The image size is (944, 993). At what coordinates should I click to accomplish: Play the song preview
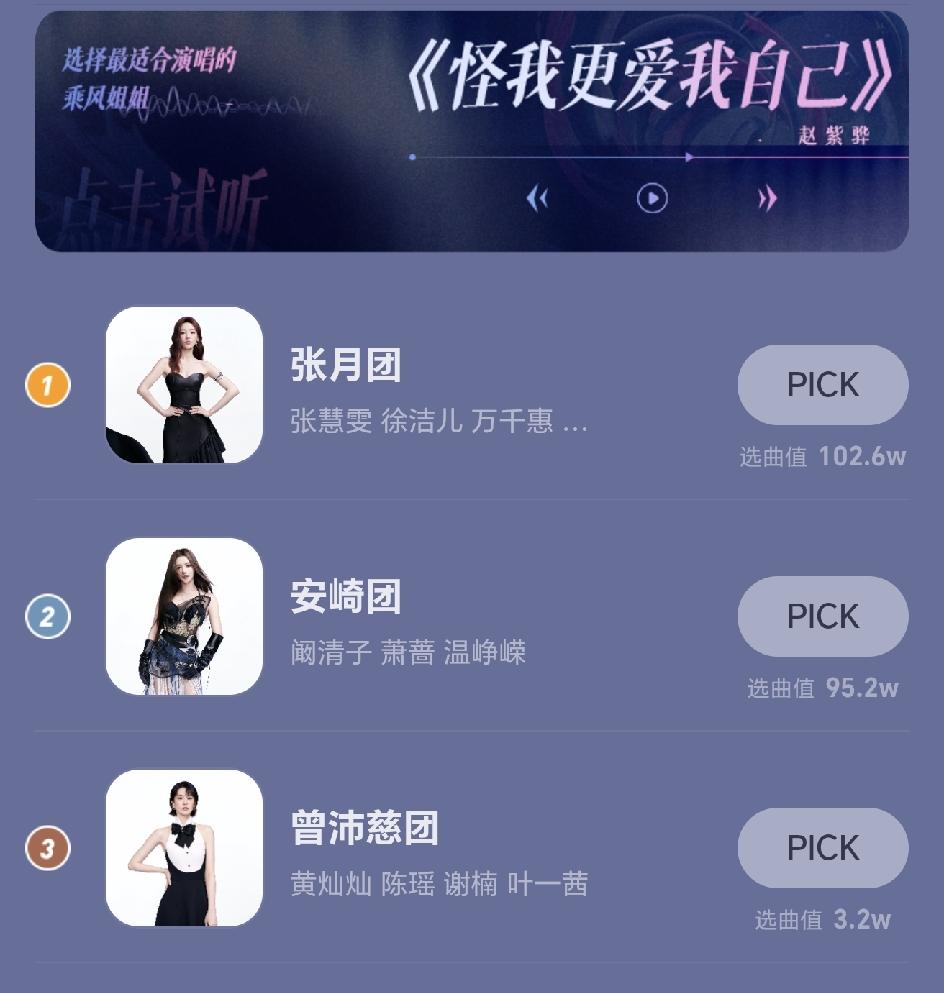[651, 198]
